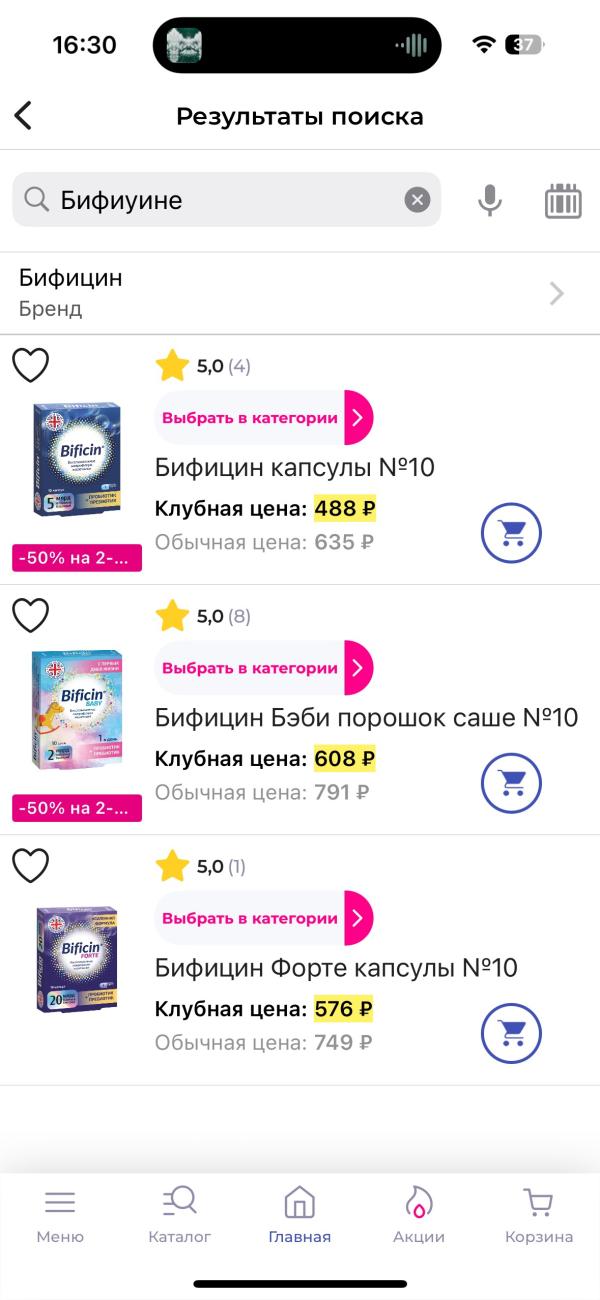This screenshot has width=600, height=1300.
Task: Put Бифицин Форте капсулы in the cart
Action: (511, 1034)
